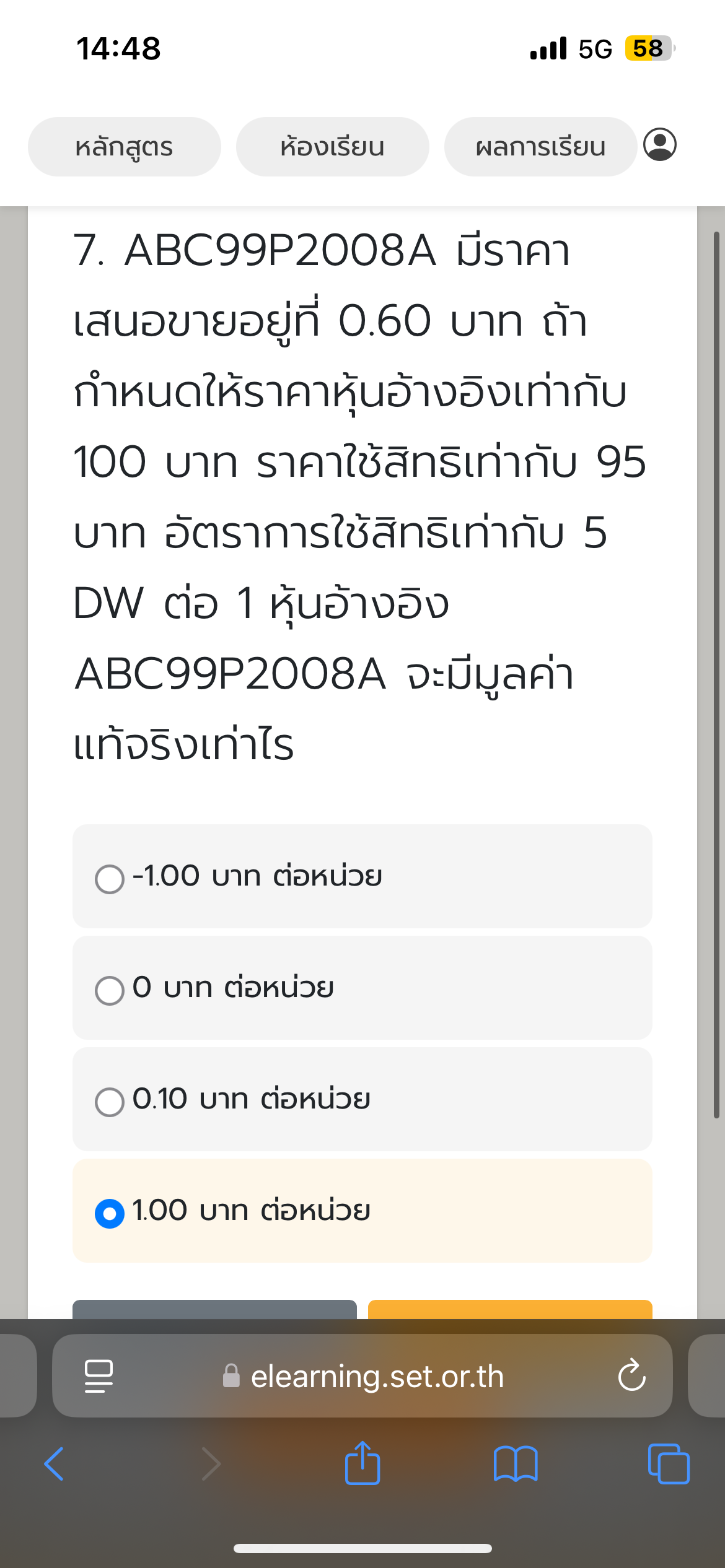
Task: Choose the 0 บาท ต่อหน่วย option
Action: [362, 988]
